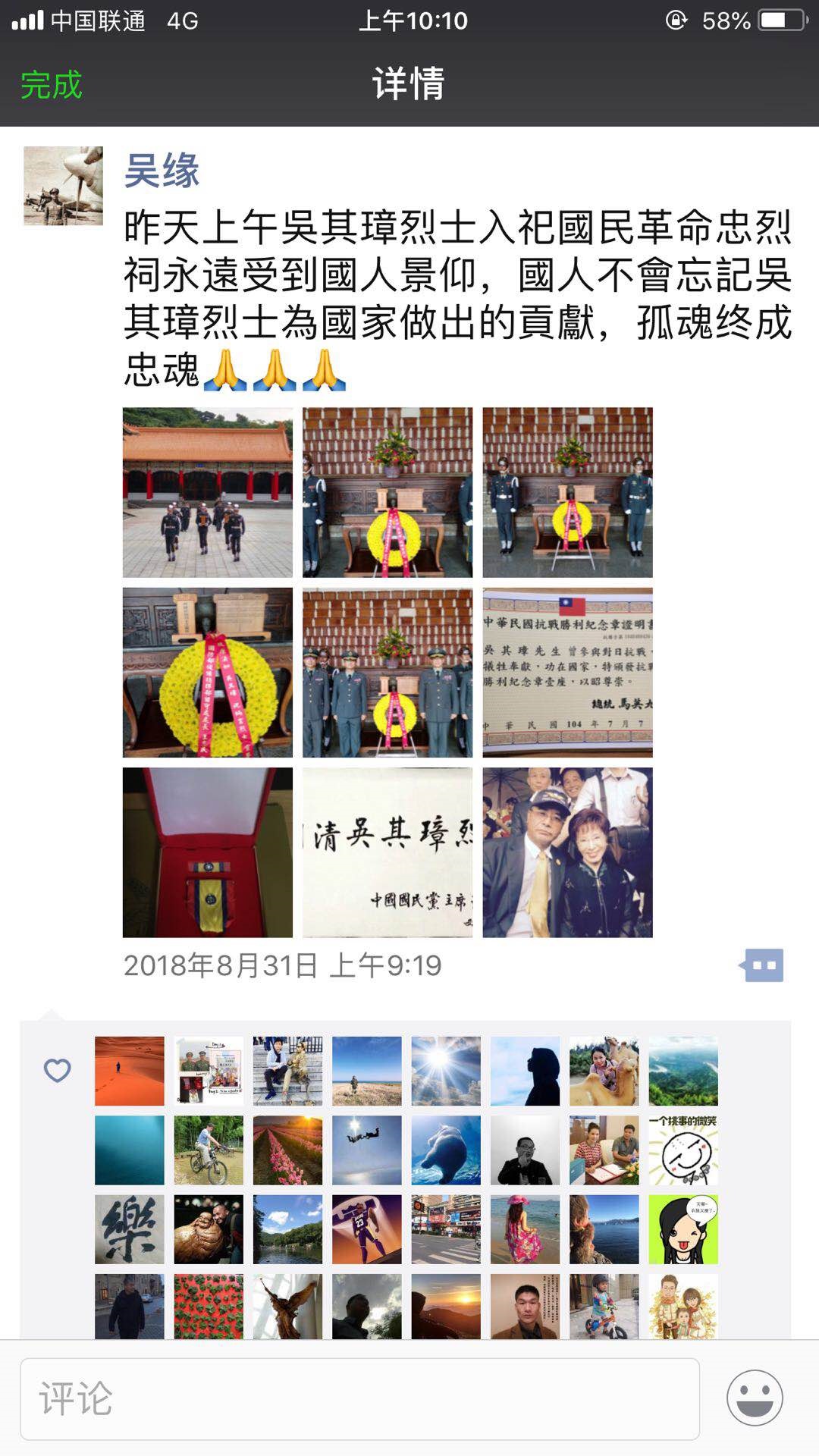Open the liker with the 樂 calligraphy avatar
The image size is (819, 1456).
click(x=130, y=1229)
